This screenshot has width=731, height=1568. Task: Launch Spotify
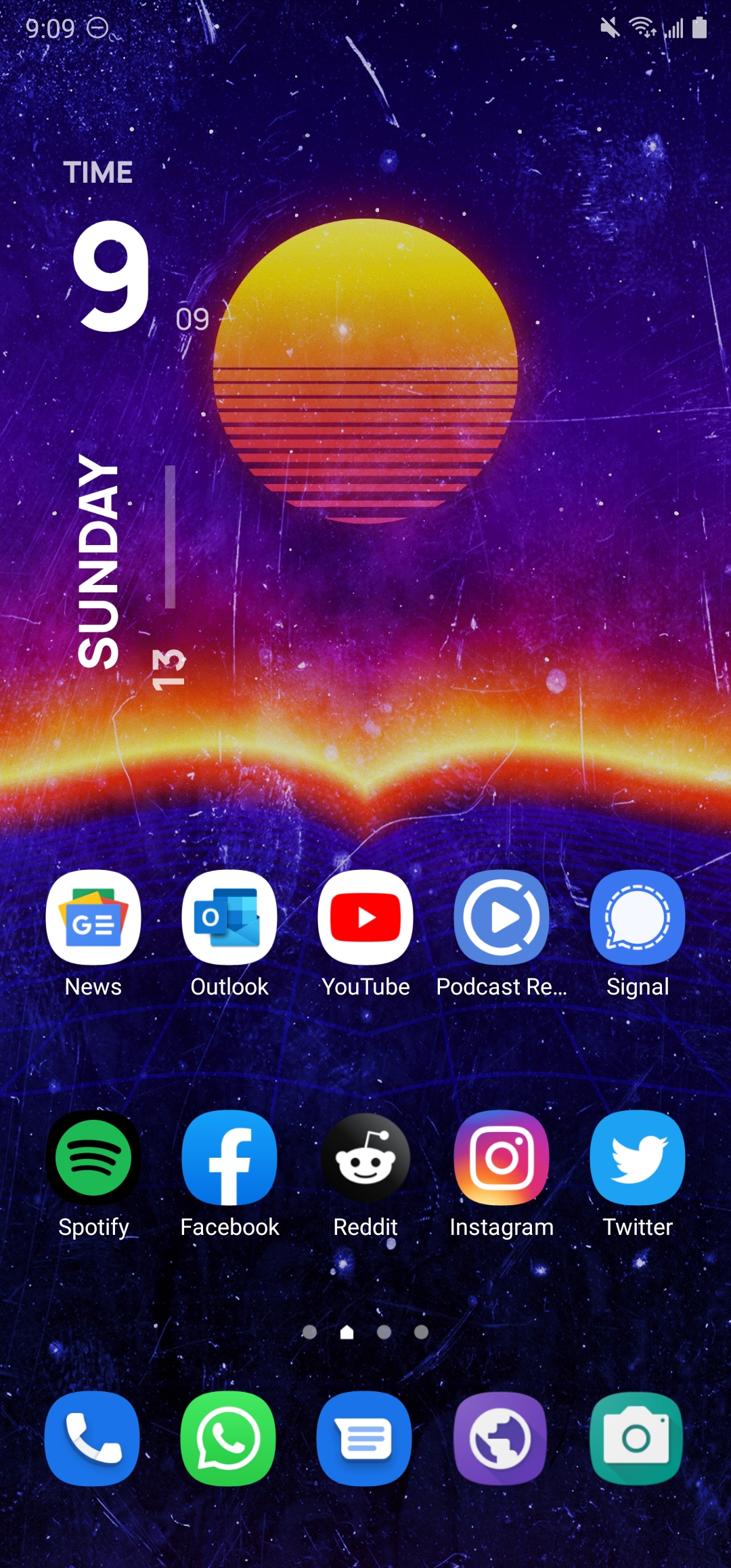click(x=93, y=1158)
